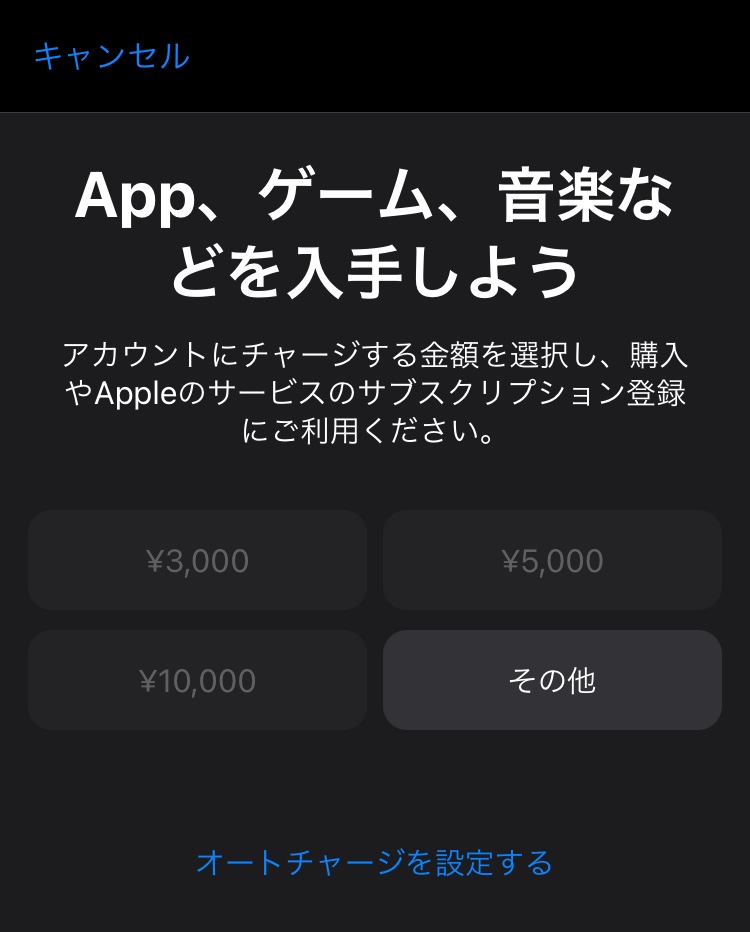Choose the ¥5,000 charge amount
750x932 pixels.
[552, 560]
